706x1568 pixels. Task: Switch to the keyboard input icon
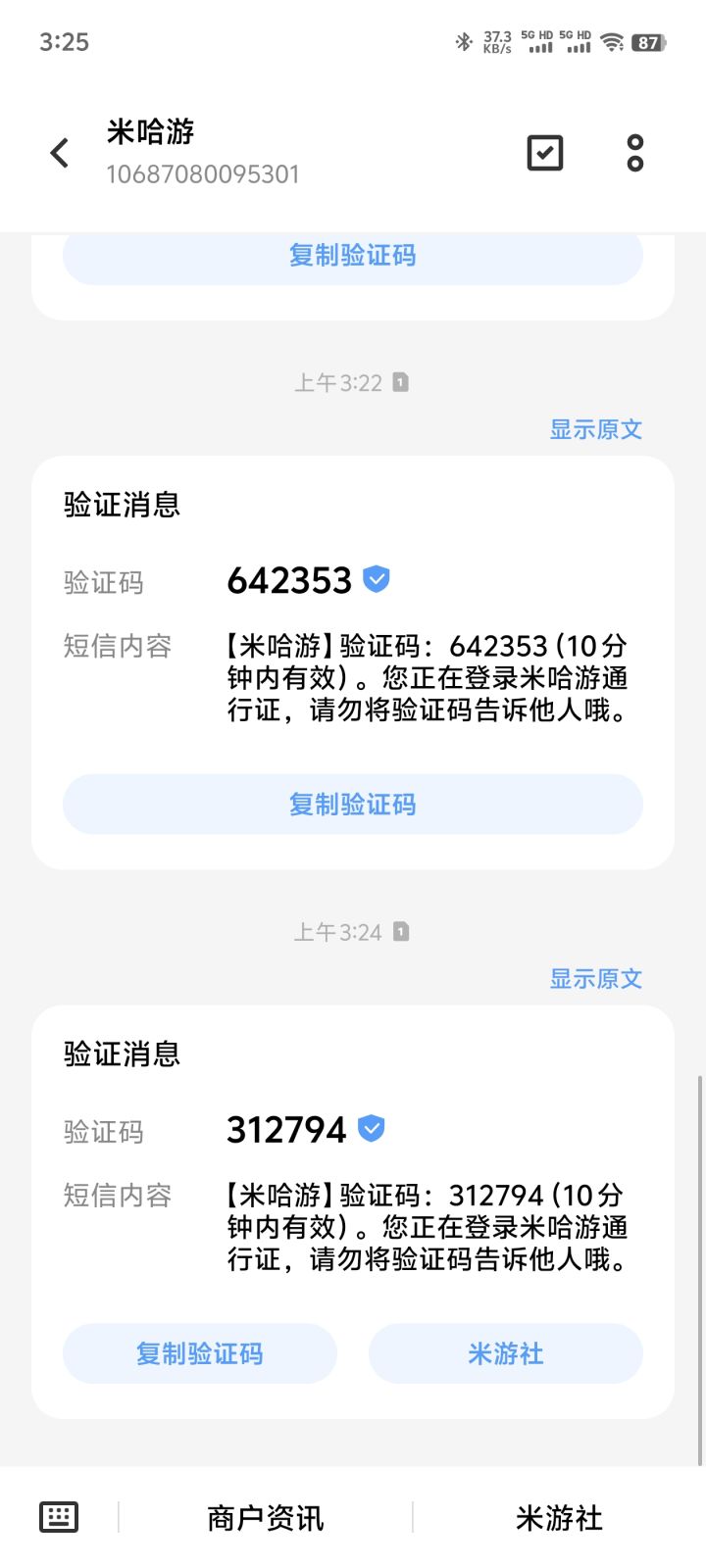[59, 1517]
